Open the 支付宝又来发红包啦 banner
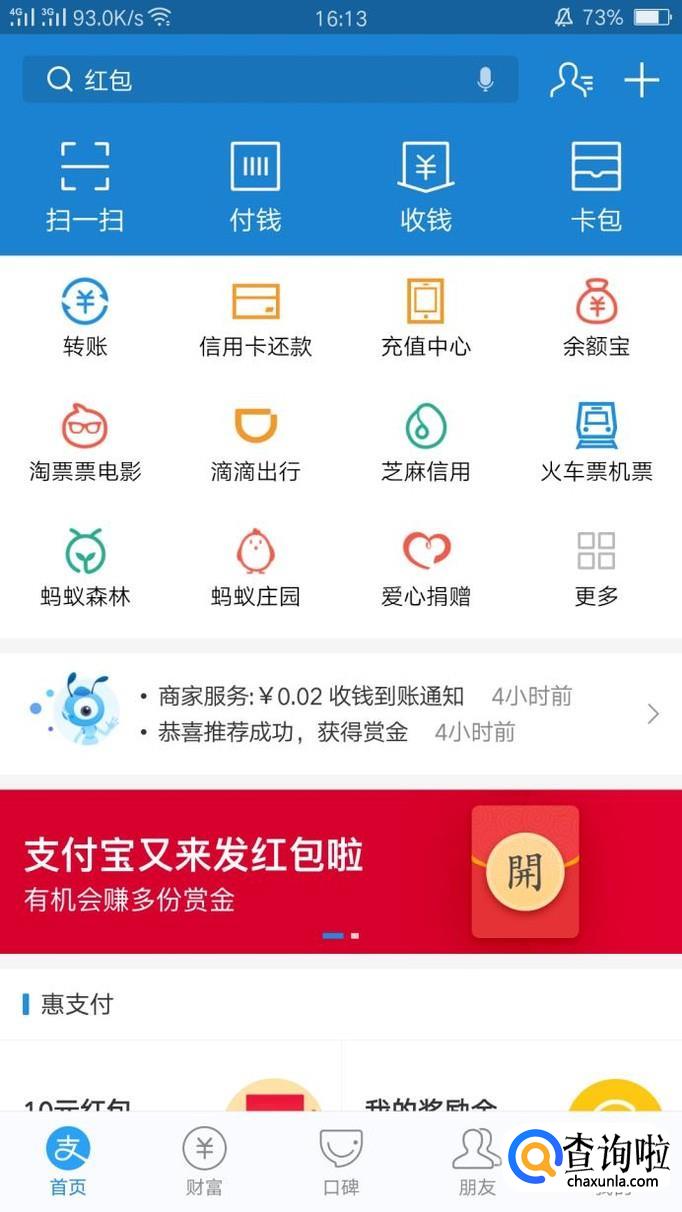The image size is (682, 1212). pyautogui.click(x=340, y=871)
